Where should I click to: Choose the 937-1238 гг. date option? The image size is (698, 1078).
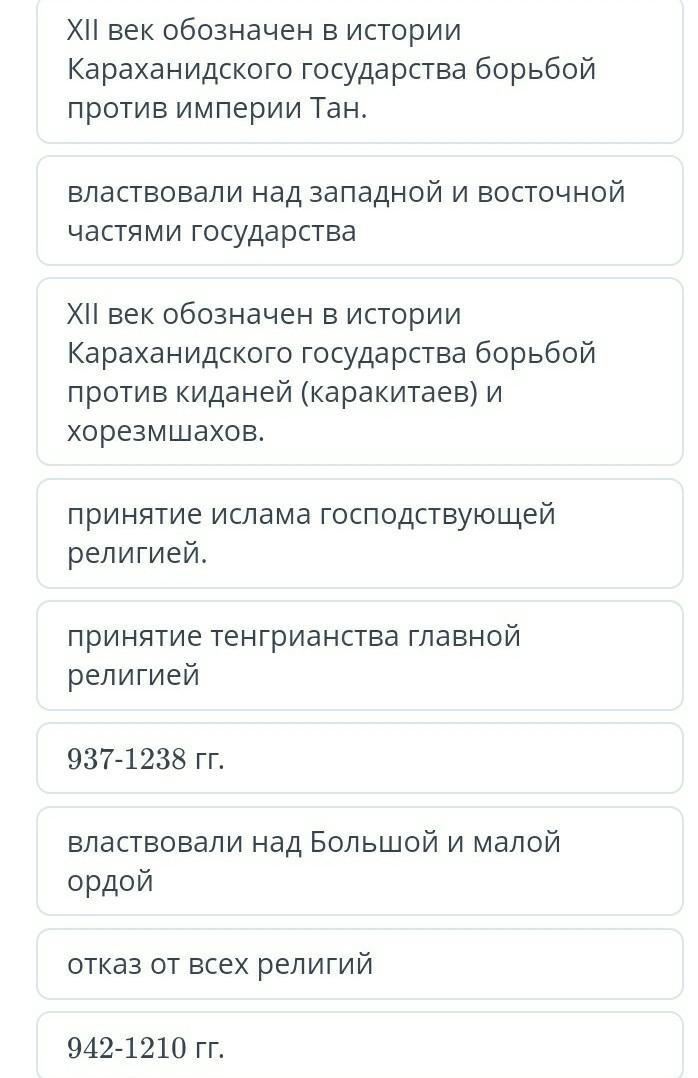359,759
